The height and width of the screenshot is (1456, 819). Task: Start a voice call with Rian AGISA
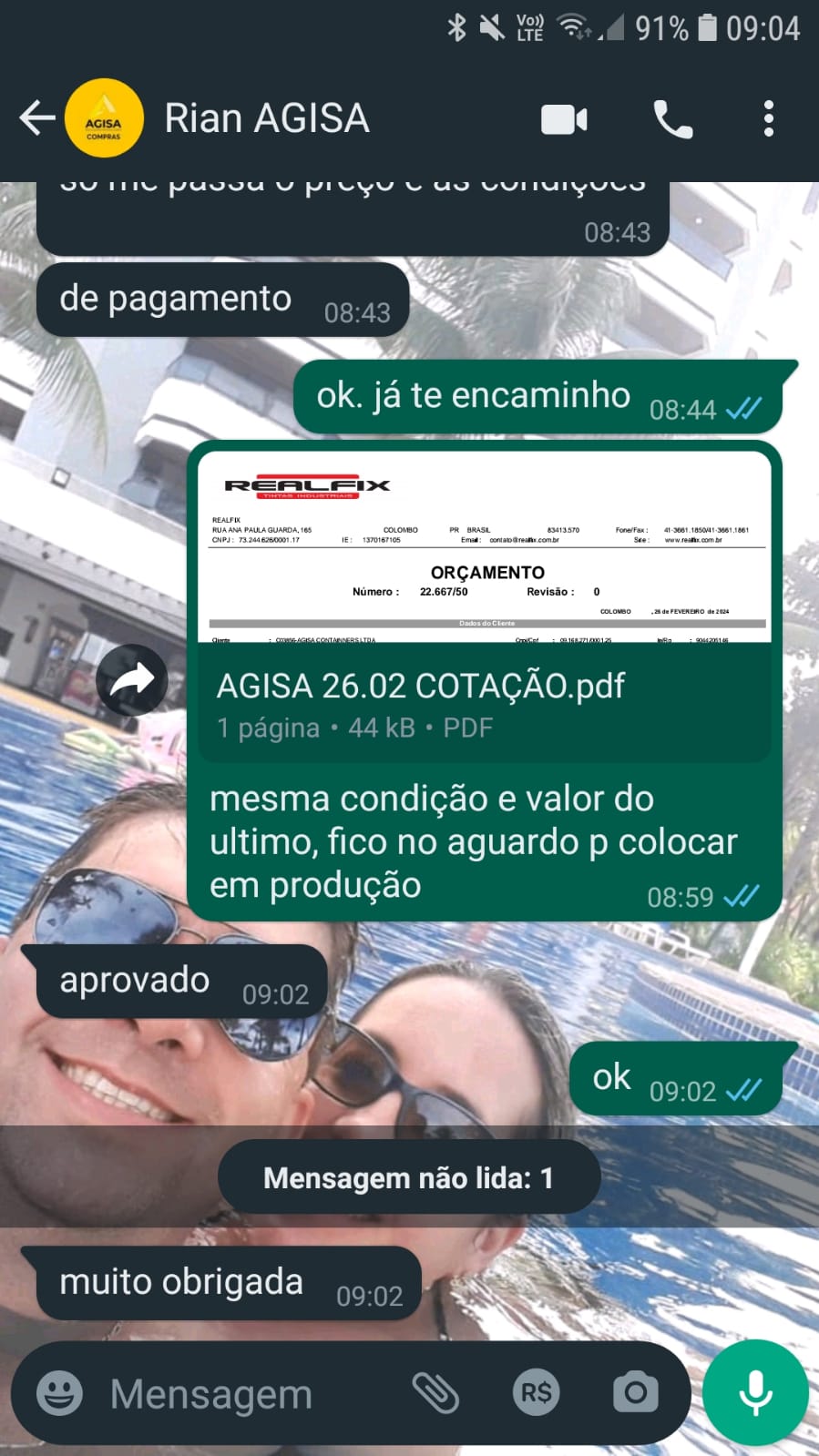pyautogui.click(x=673, y=119)
